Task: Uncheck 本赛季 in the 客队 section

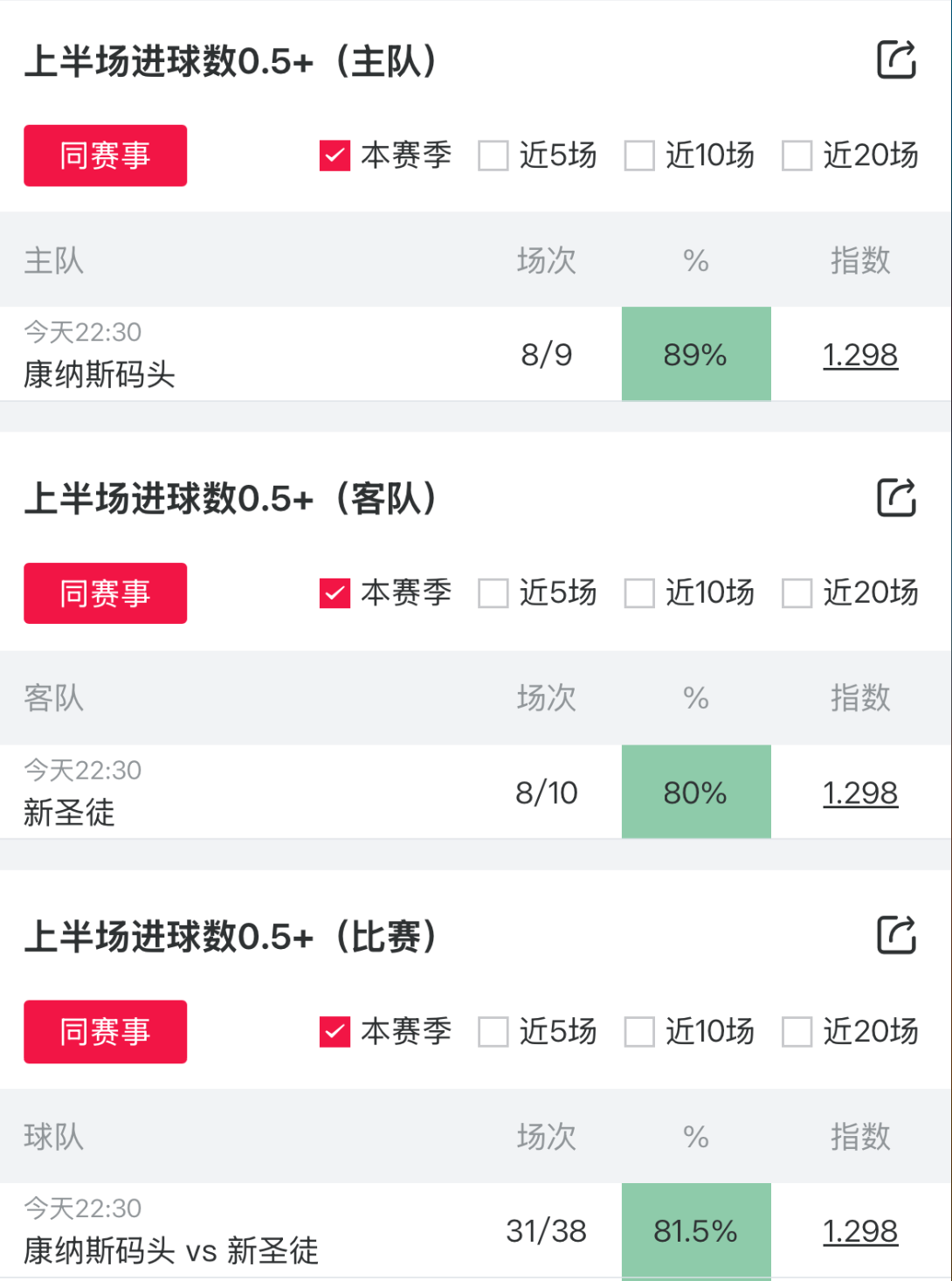Action: click(335, 593)
